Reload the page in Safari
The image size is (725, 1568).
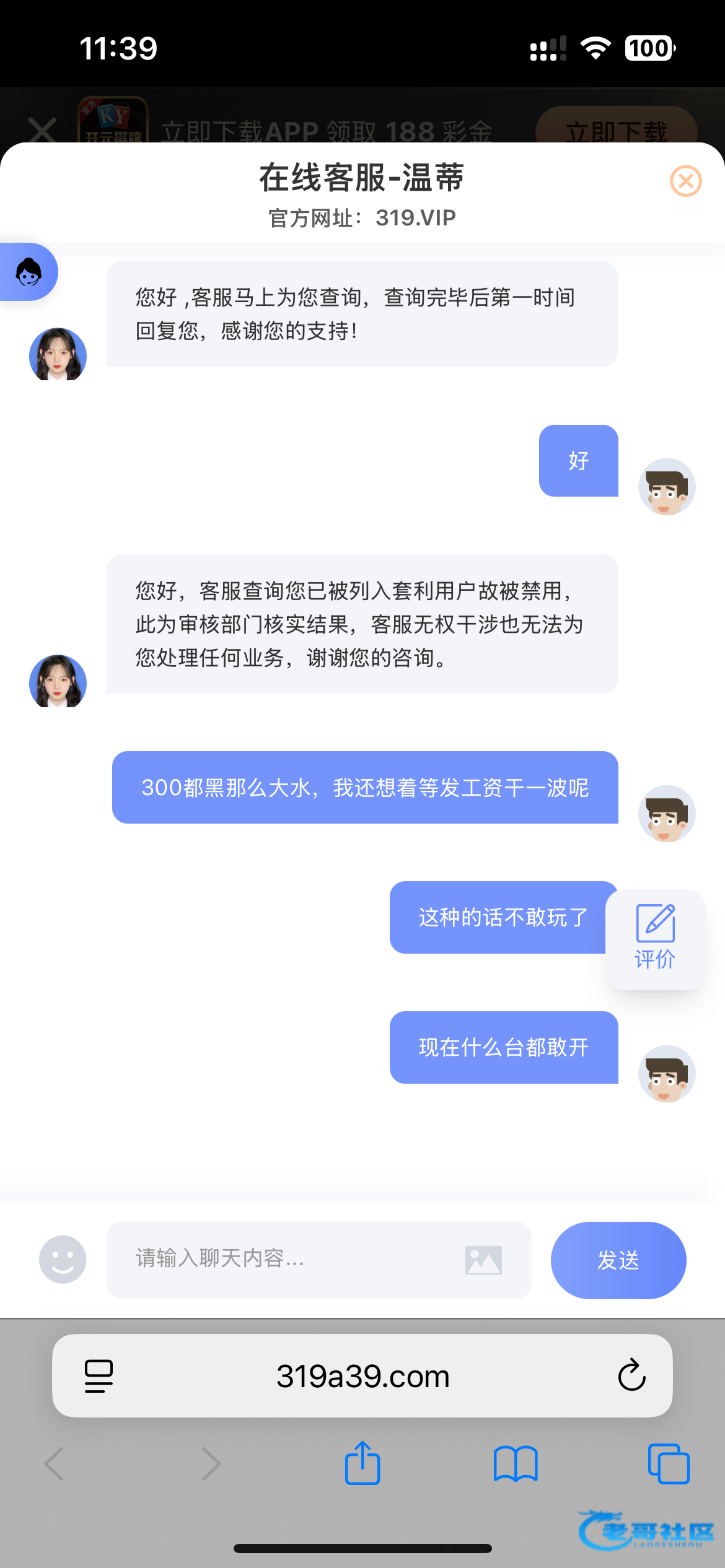click(x=631, y=1375)
